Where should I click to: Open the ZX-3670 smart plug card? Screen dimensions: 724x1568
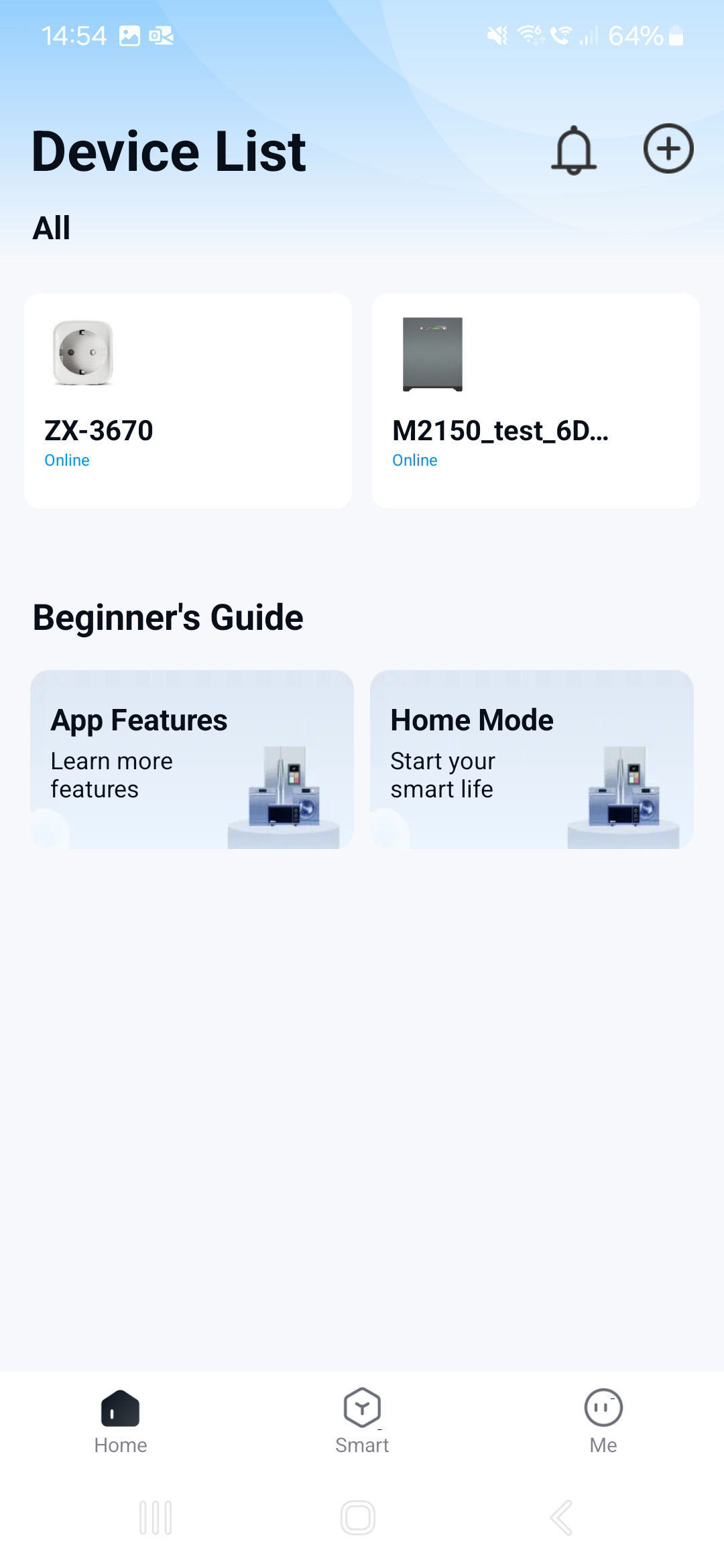point(188,401)
